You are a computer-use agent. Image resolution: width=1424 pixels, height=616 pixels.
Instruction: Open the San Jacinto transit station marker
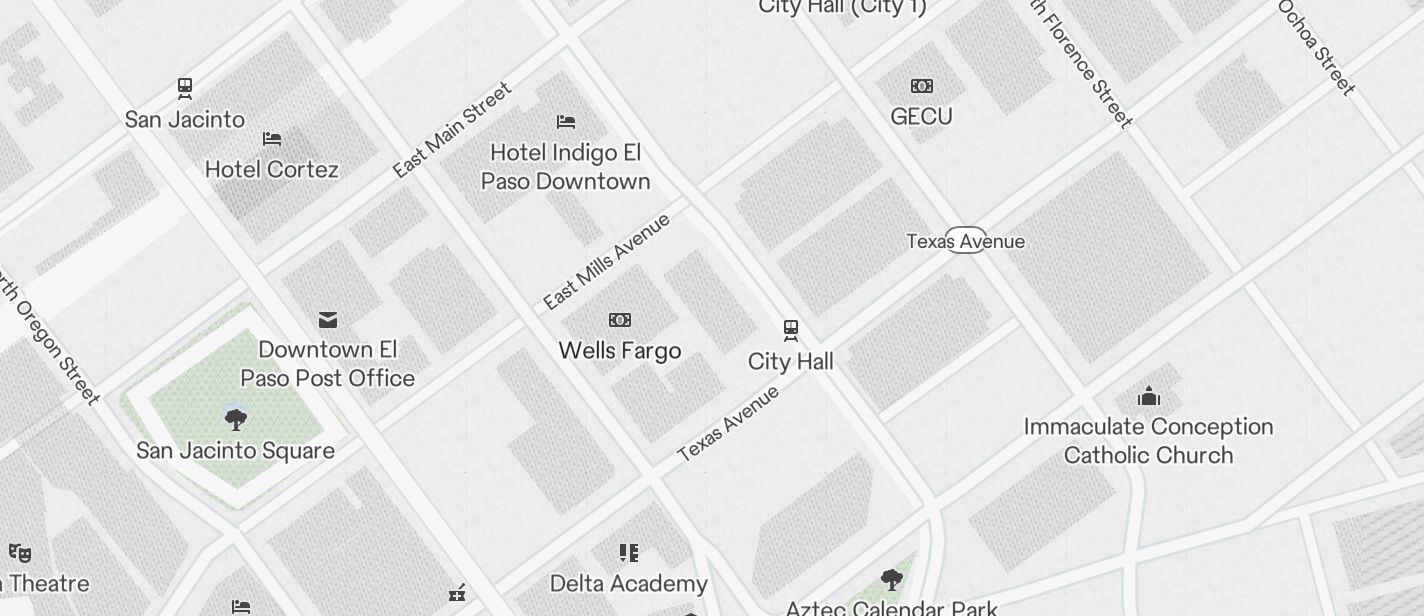(185, 89)
